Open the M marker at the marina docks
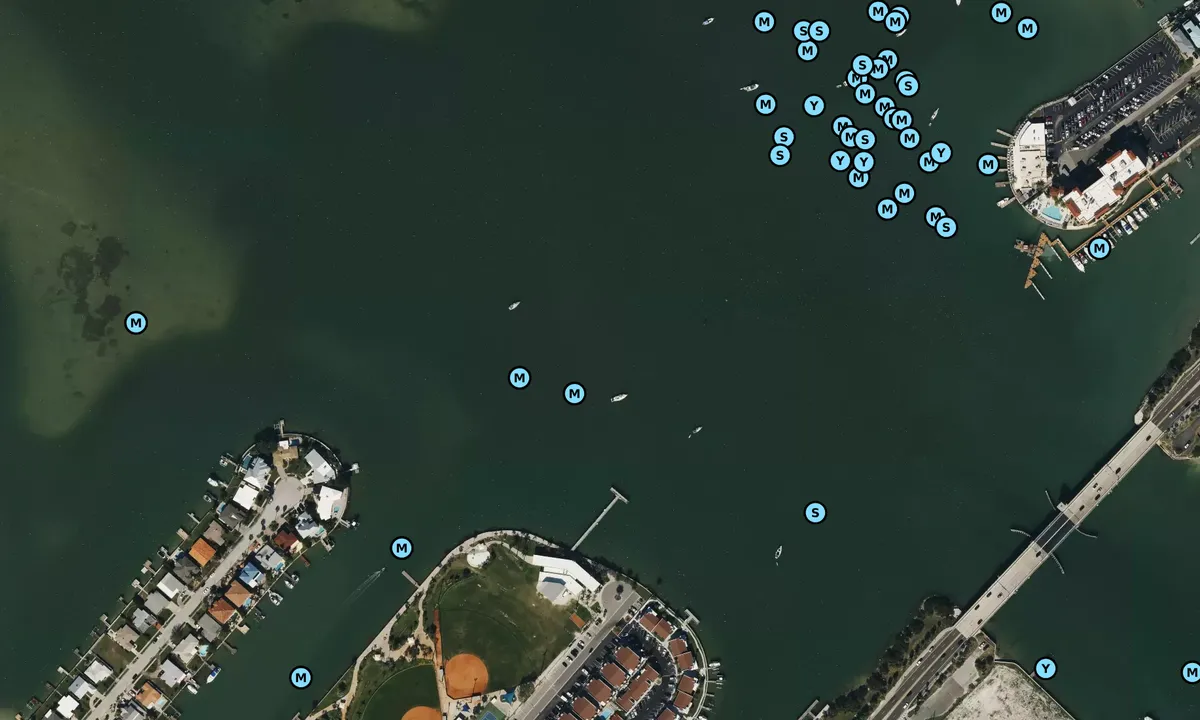 [x=1099, y=248]
